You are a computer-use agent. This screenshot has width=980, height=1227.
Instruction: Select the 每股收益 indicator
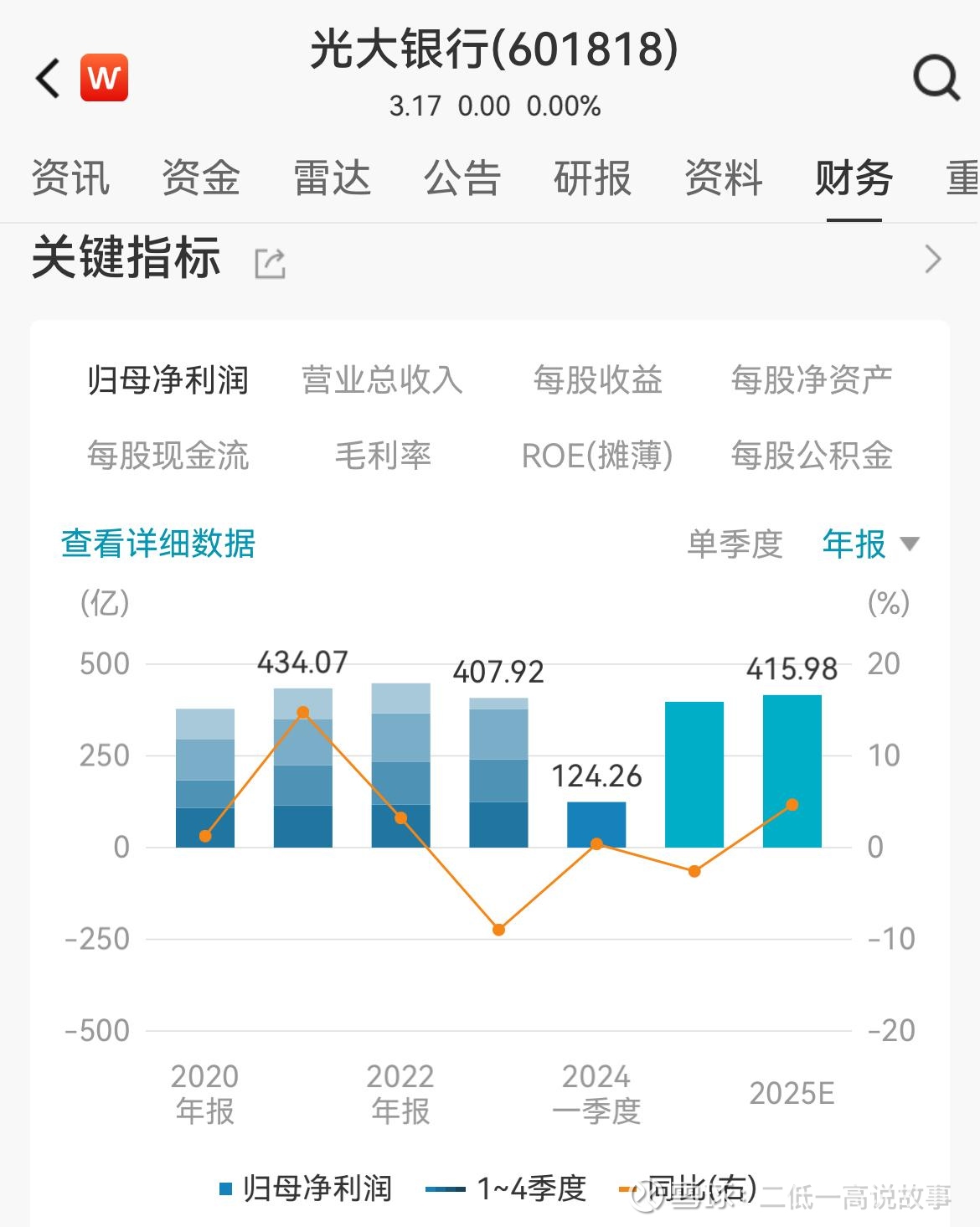(597, 379)
